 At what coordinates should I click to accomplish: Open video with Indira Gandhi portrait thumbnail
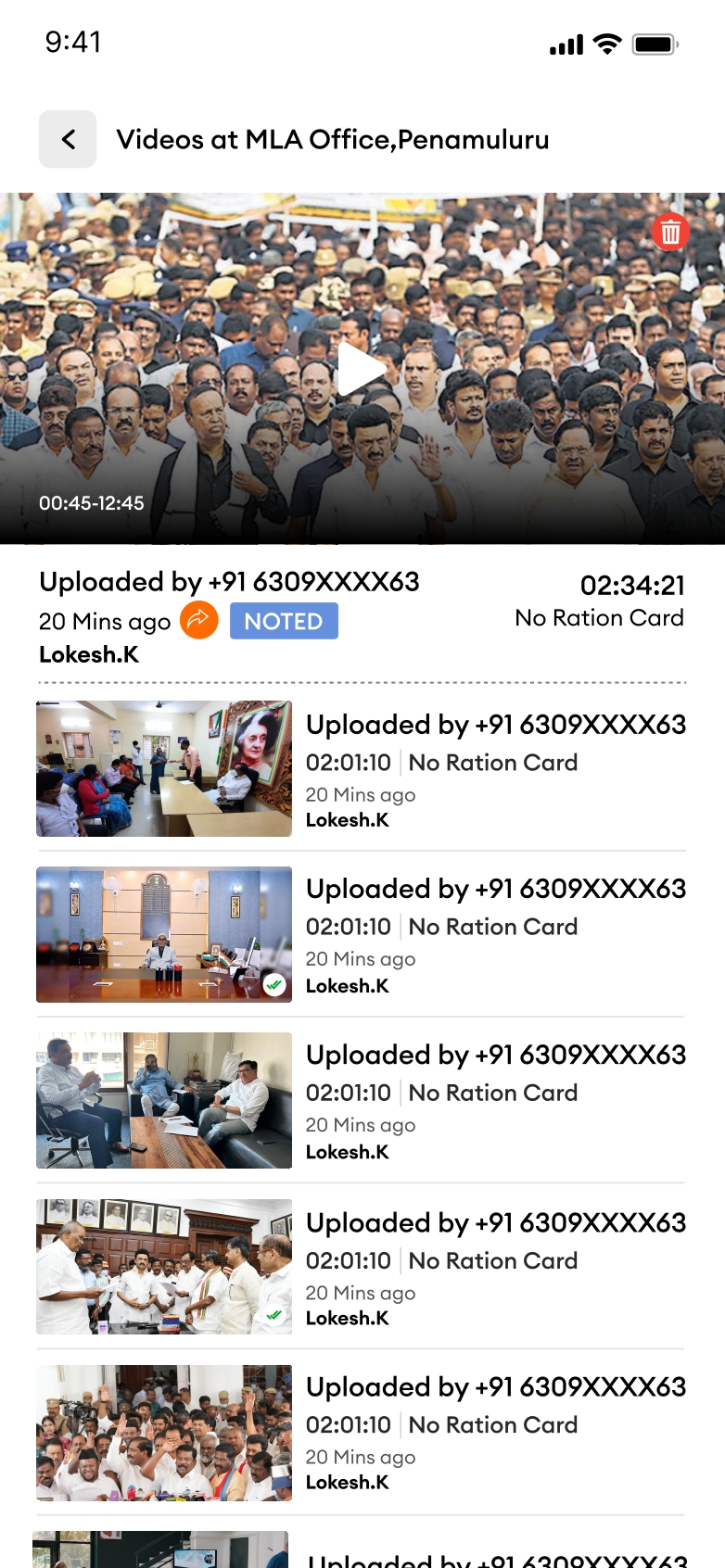pos(164,768)
